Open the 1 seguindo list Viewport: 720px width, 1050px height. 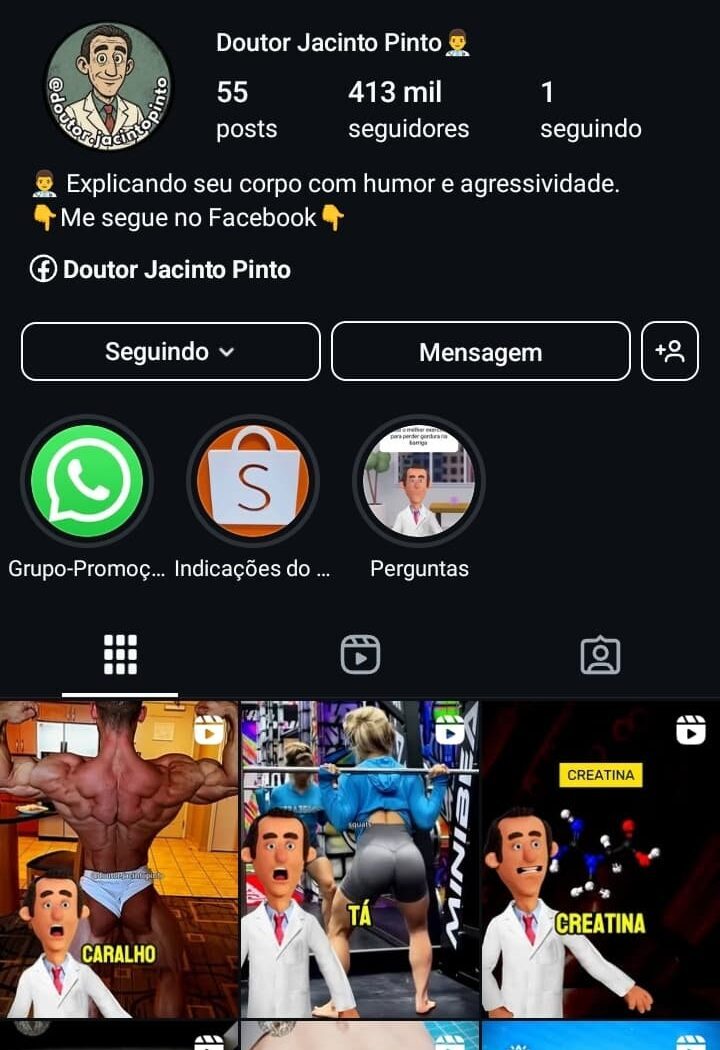click(590, 110)
